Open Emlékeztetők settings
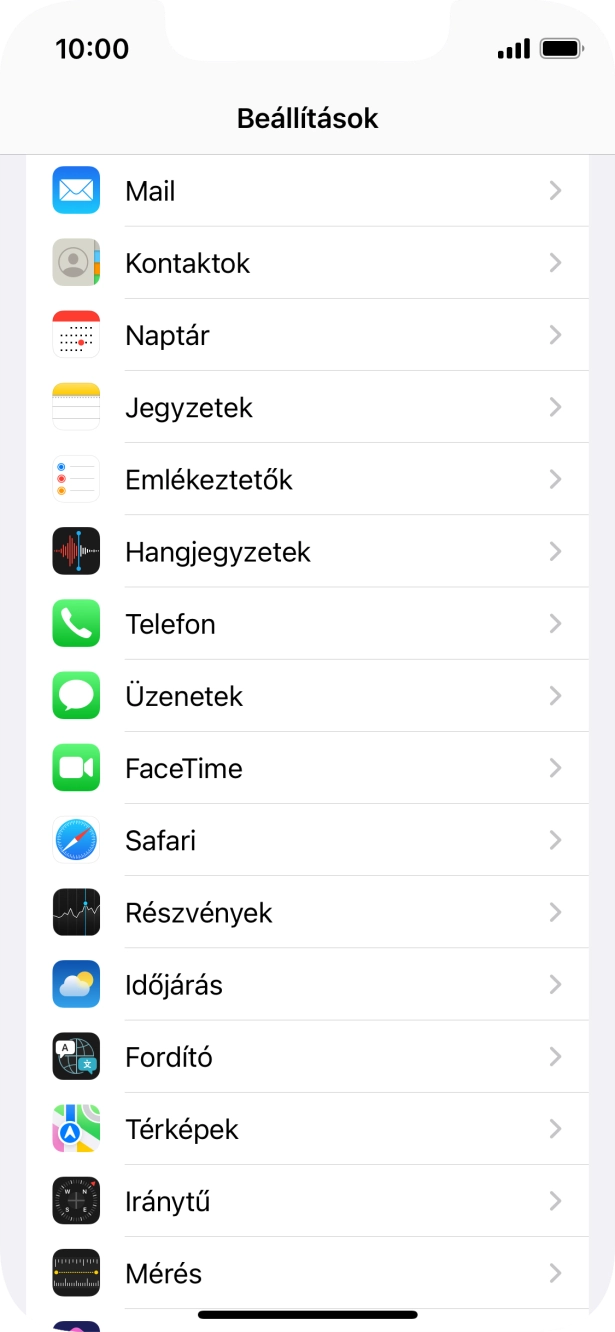615x1332 pixels. [x=307, y=479]
